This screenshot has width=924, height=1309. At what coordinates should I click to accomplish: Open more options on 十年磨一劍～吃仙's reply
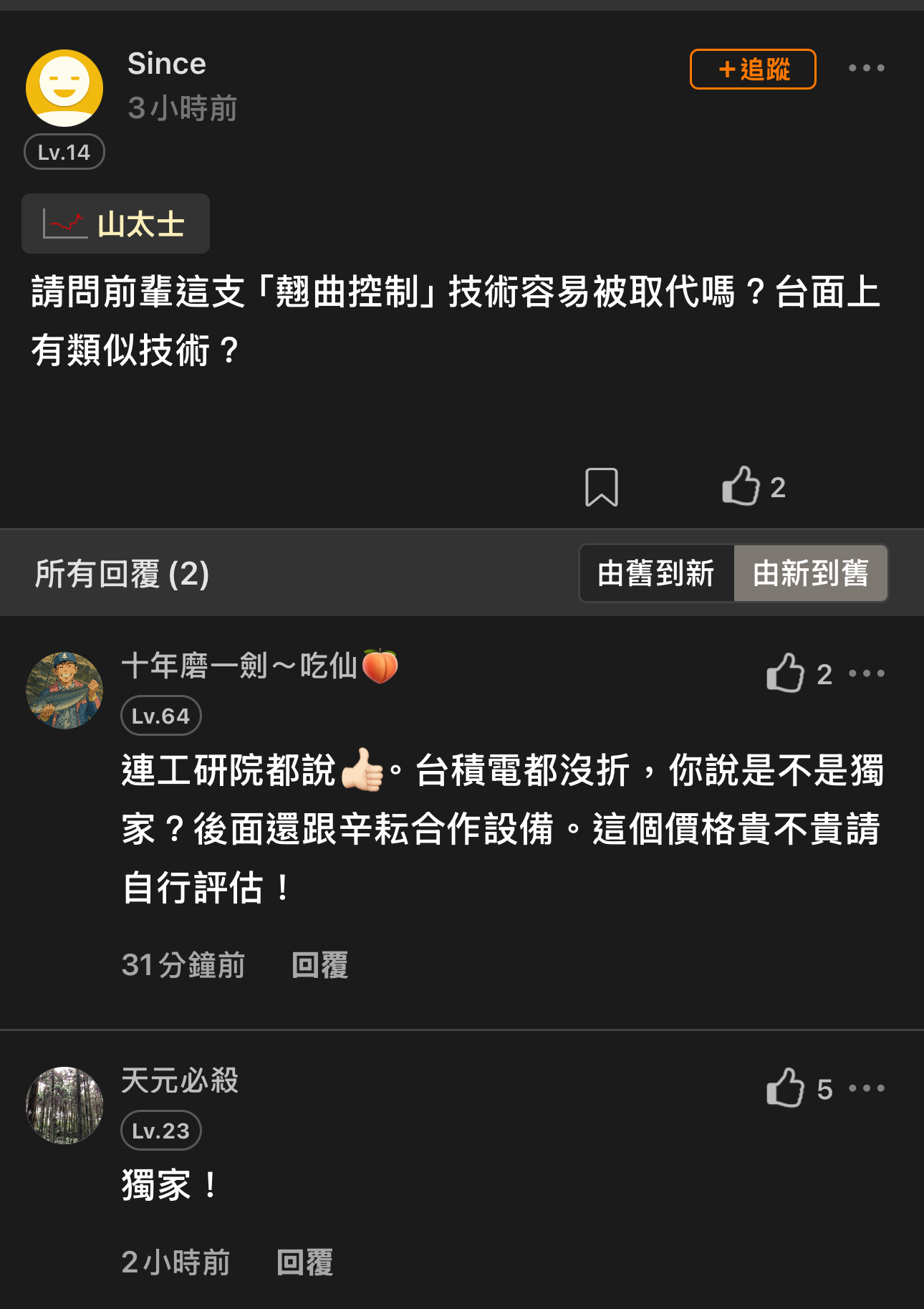(866, 673)
